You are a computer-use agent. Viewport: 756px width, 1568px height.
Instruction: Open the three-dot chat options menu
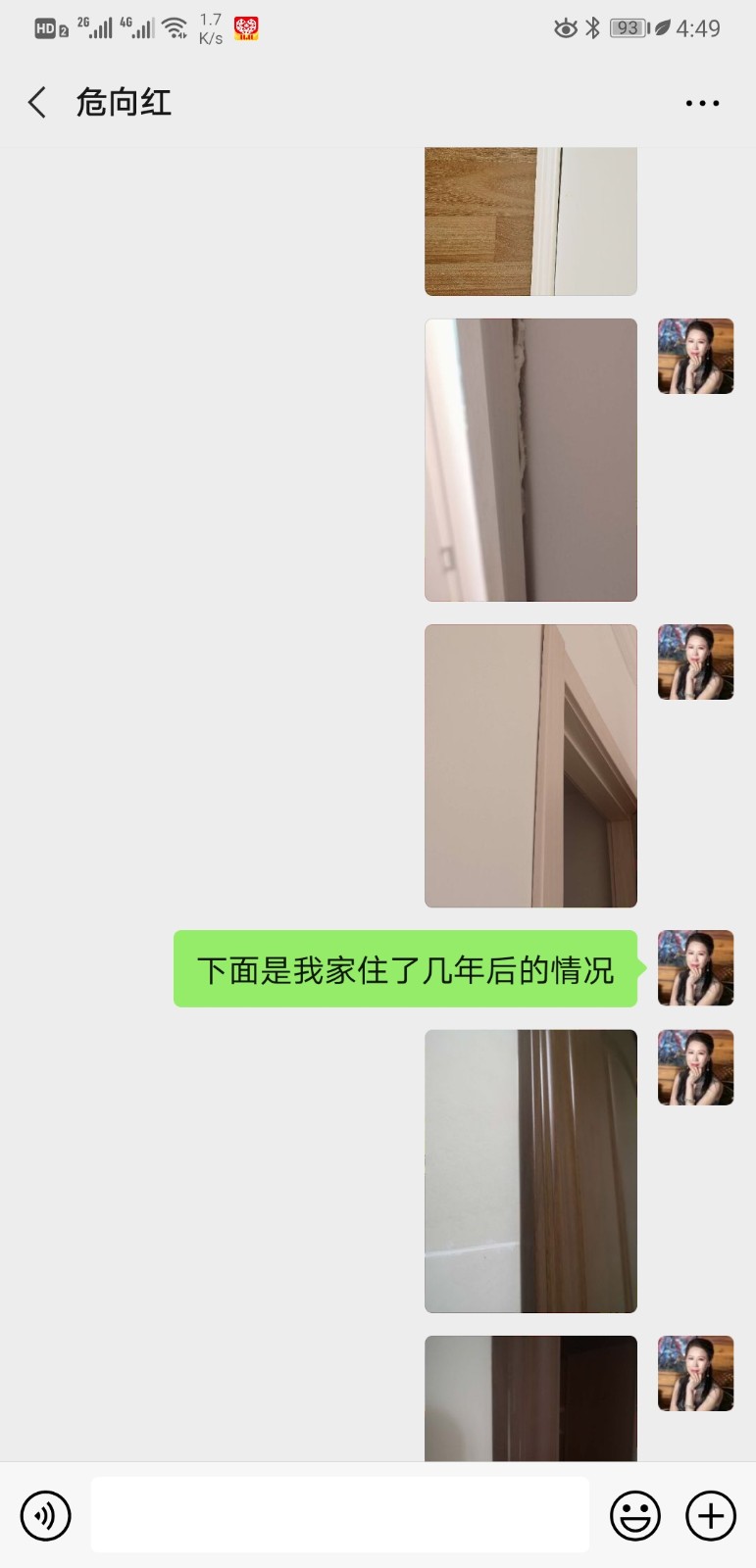tap(702, 103)
